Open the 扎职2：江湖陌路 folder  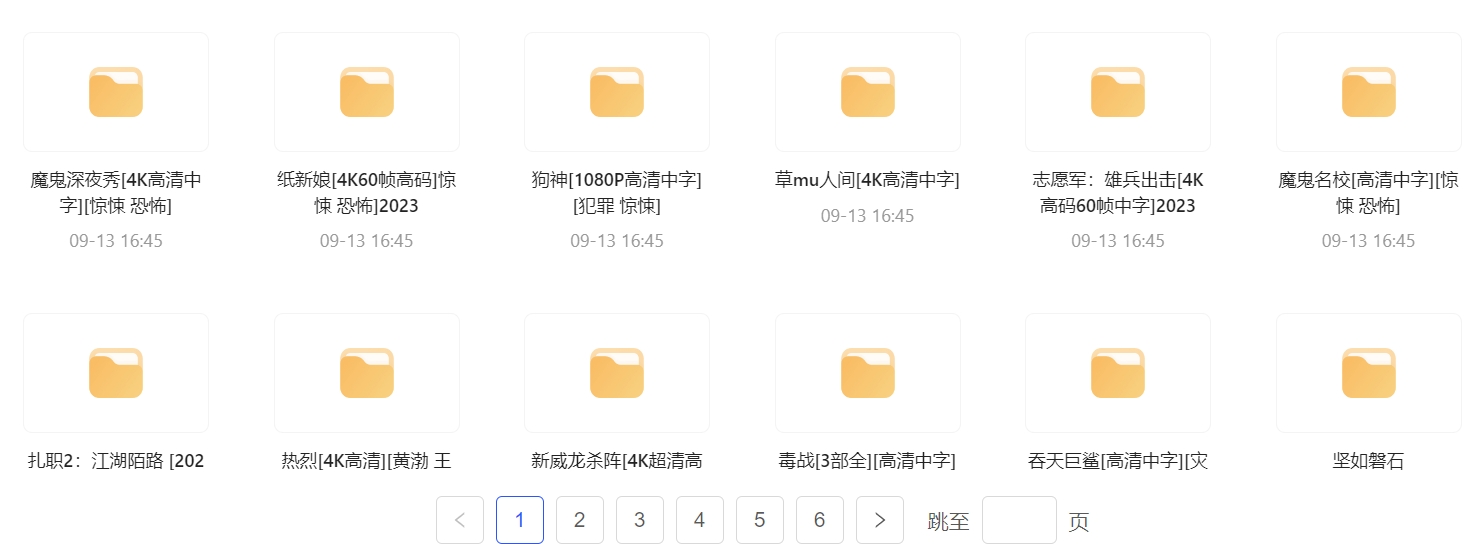click(116, 373)
